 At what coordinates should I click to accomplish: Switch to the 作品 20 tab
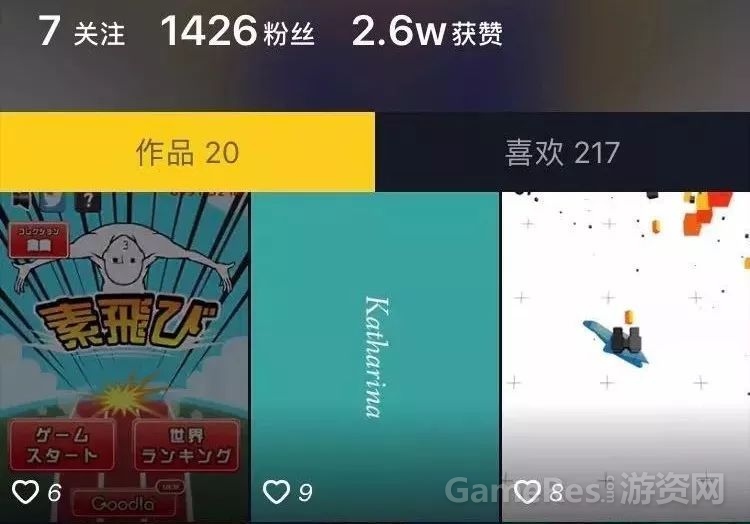(x=187, y=152)
